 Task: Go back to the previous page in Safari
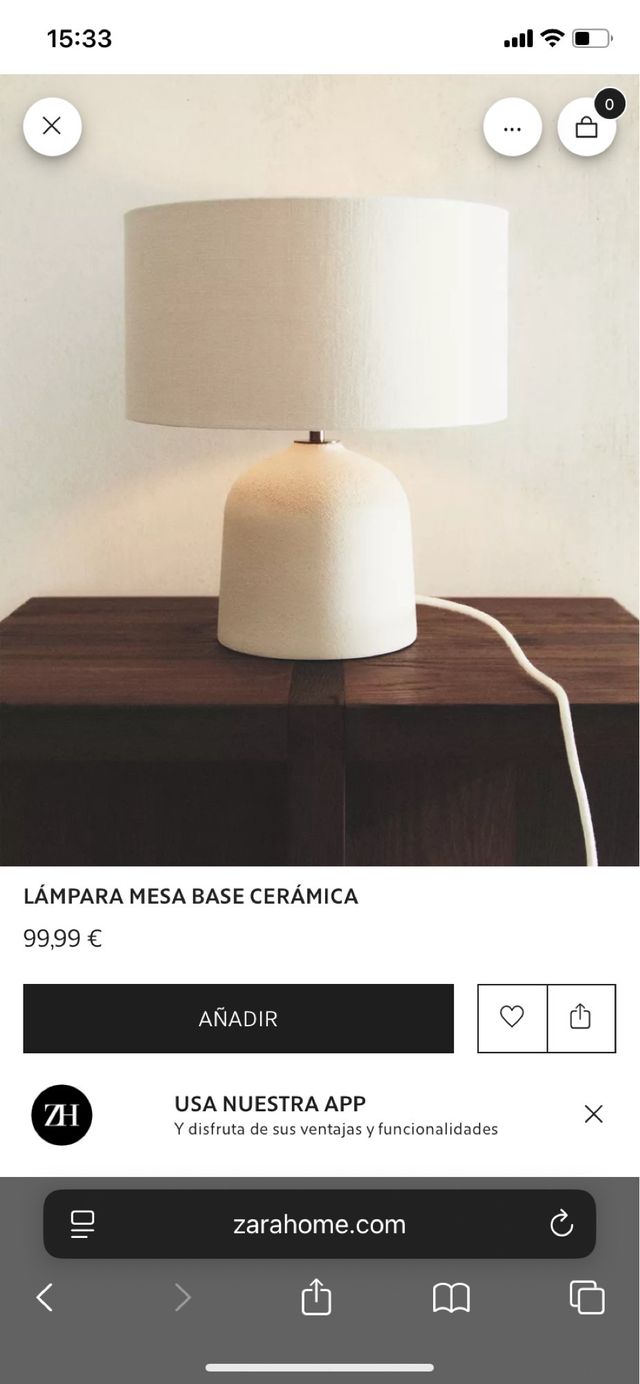pos(45,1298)
